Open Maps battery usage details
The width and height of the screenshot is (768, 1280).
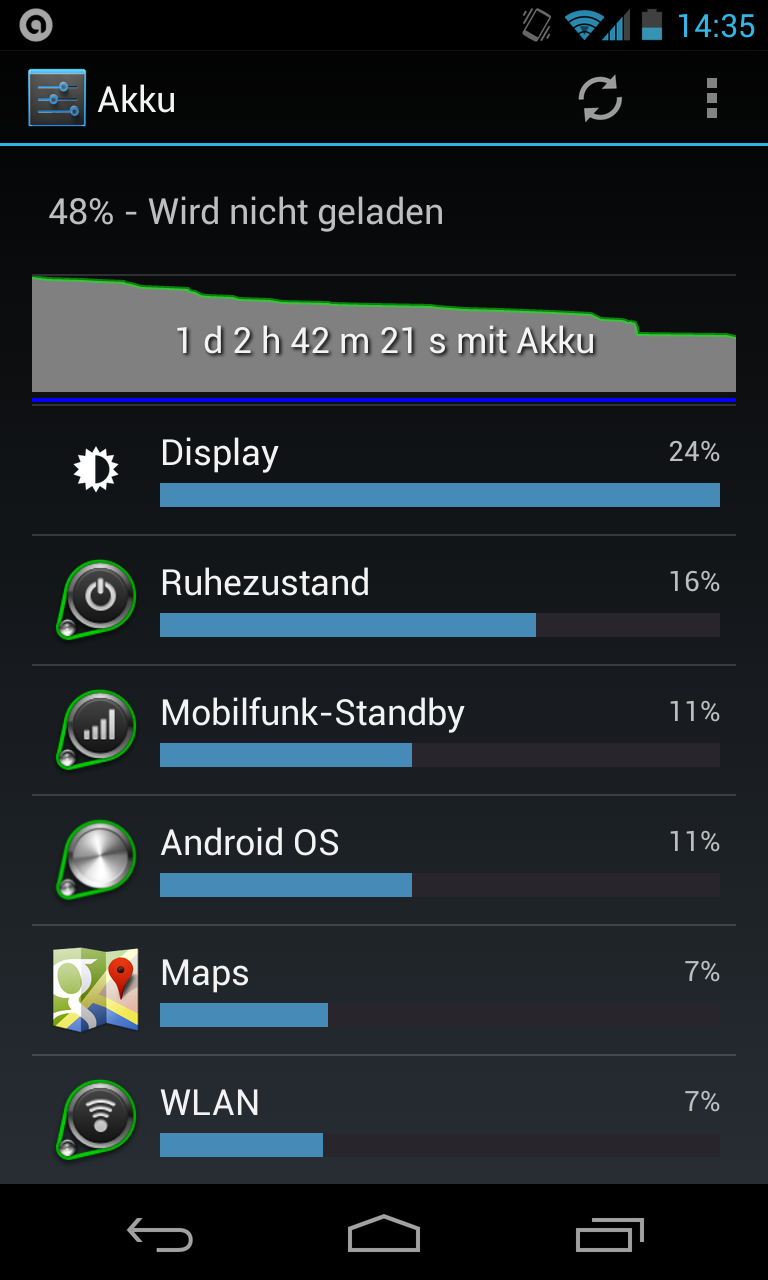click(384, 990)
